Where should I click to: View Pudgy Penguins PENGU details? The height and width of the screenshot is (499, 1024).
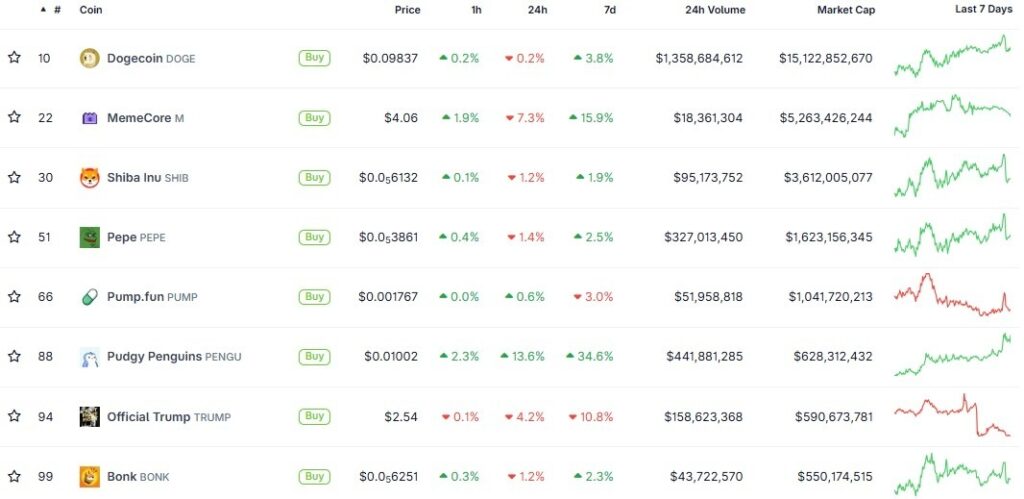point(154,357)
